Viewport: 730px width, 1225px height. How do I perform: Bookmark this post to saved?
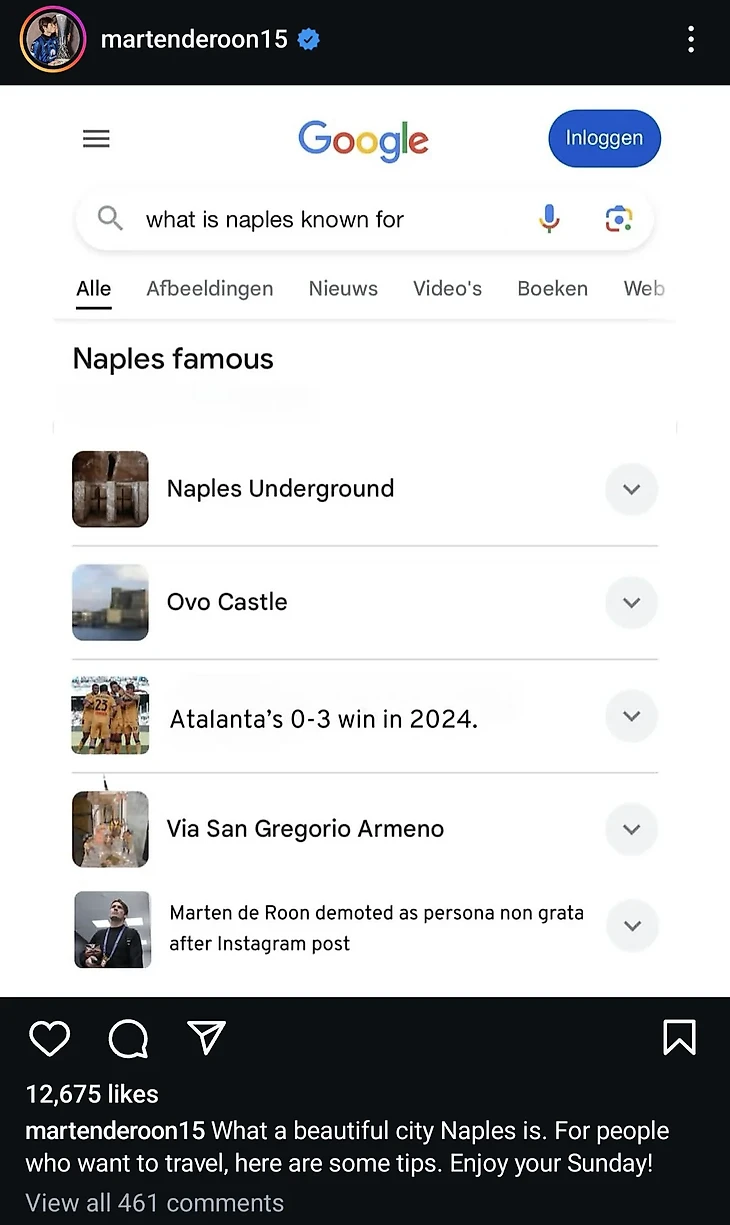click(679, 1038)
